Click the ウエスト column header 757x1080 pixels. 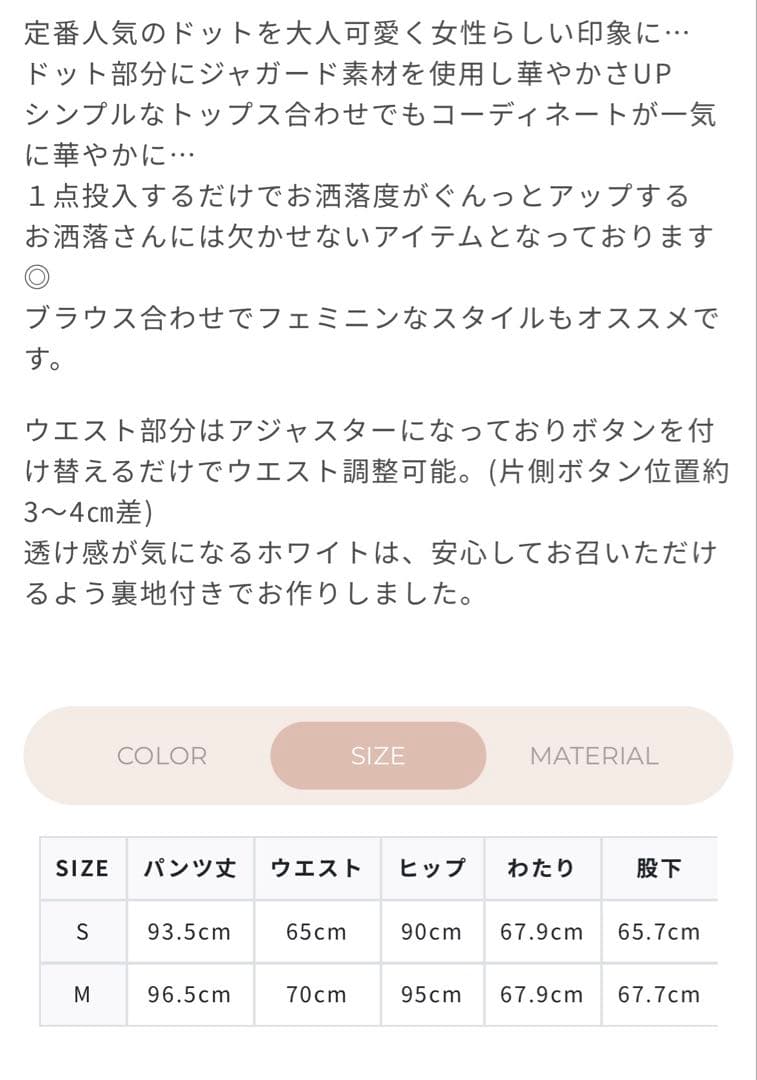pos(317,869)
